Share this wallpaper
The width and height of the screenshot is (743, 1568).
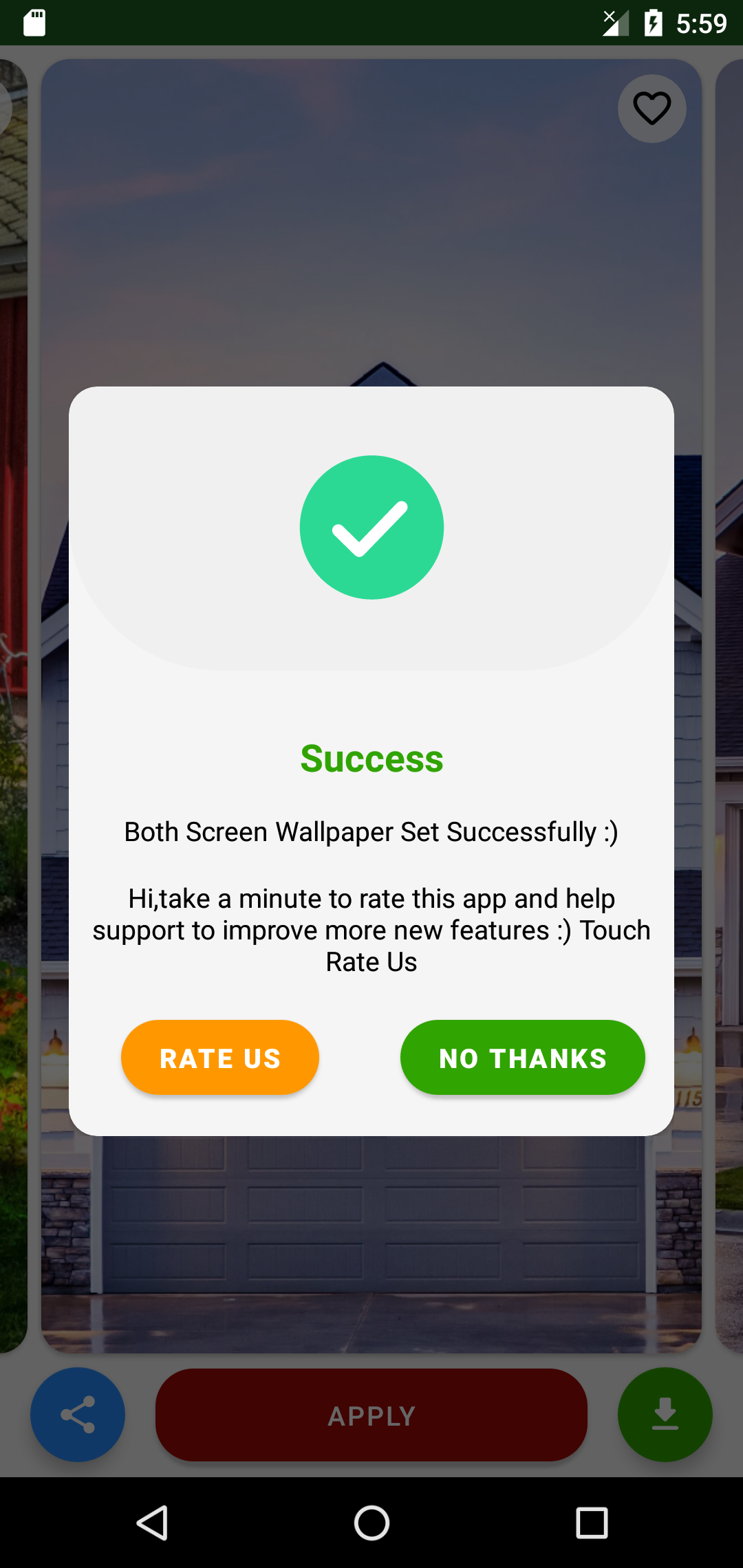78,1415
